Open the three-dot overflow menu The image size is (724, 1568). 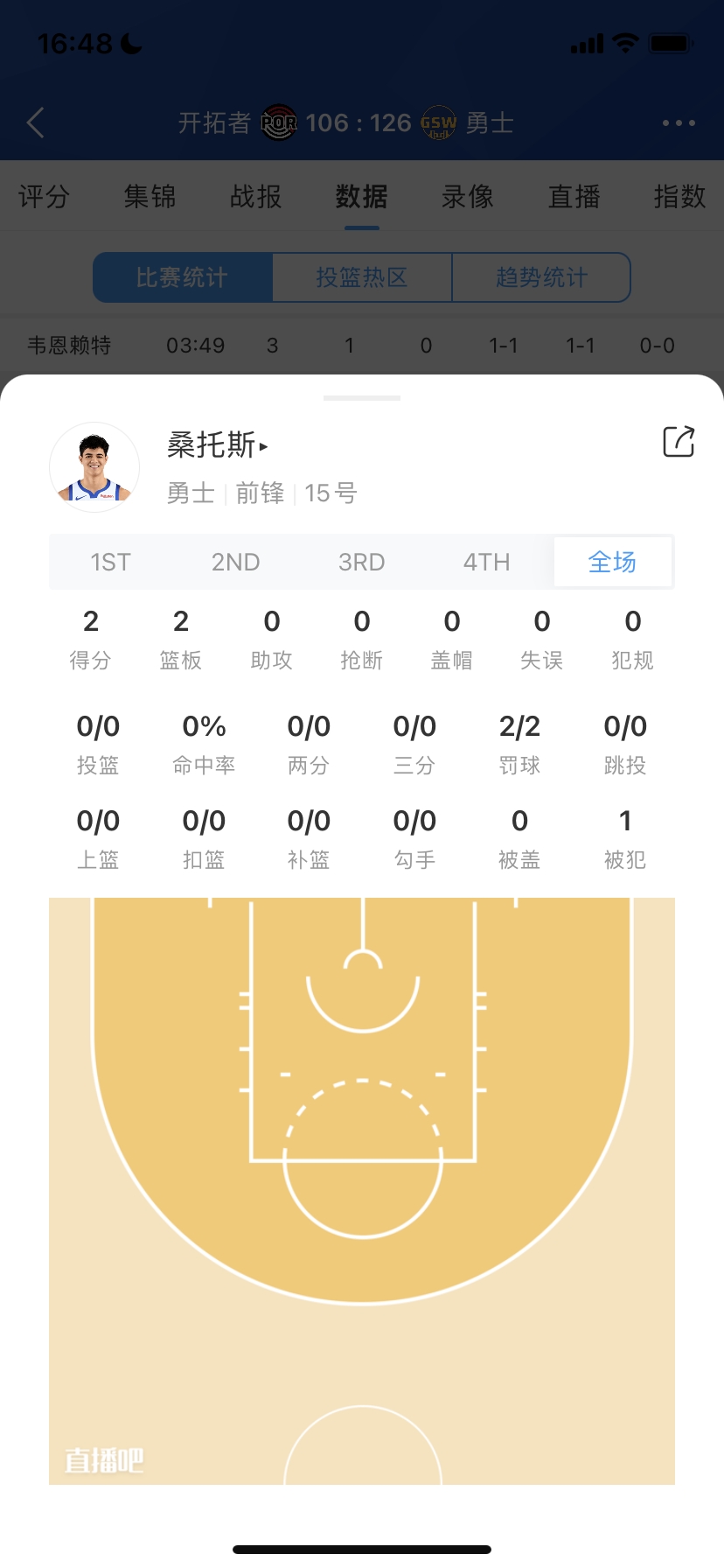(679, 123)
